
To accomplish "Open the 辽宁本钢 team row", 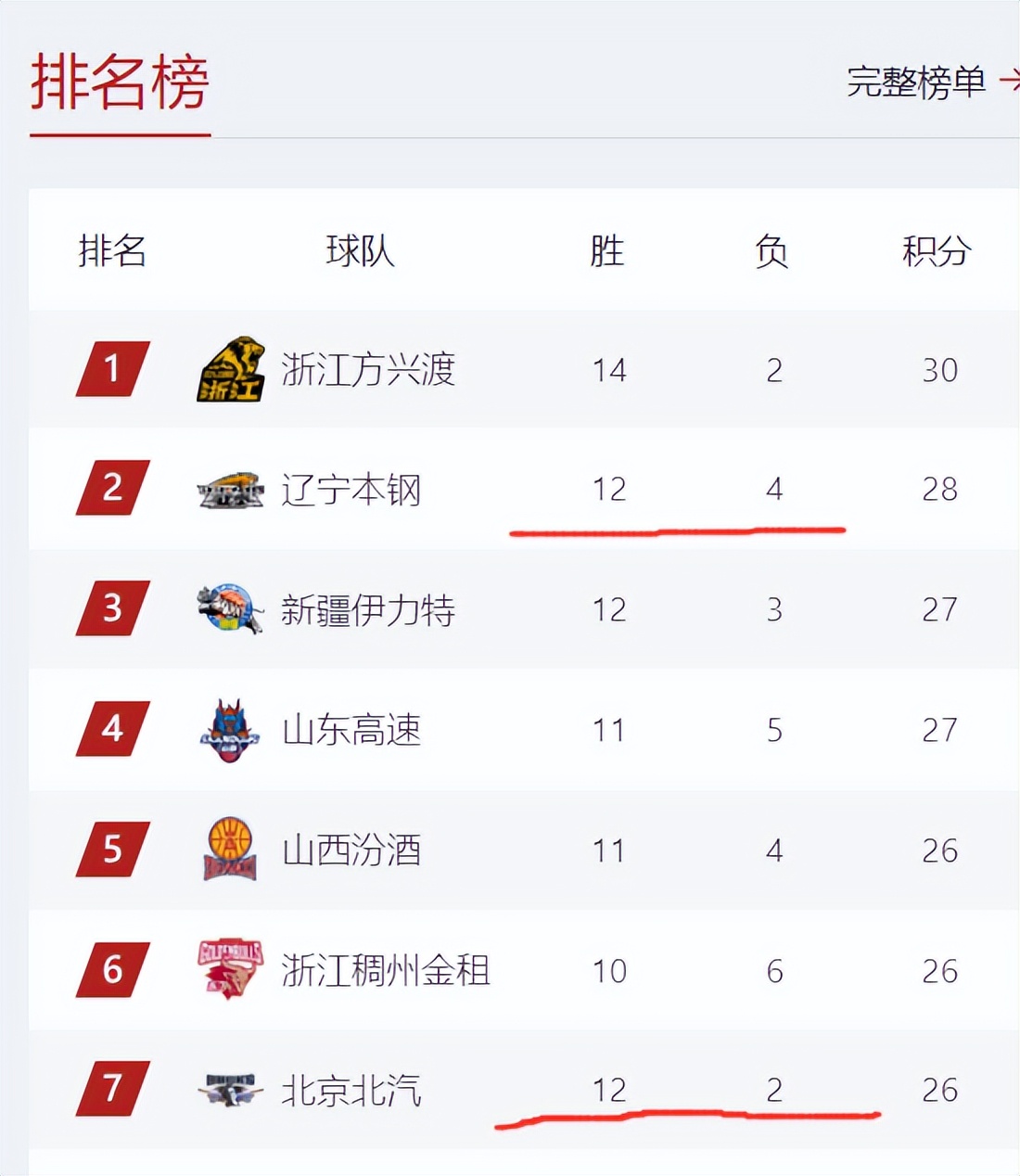I will [x=351, y=489].
